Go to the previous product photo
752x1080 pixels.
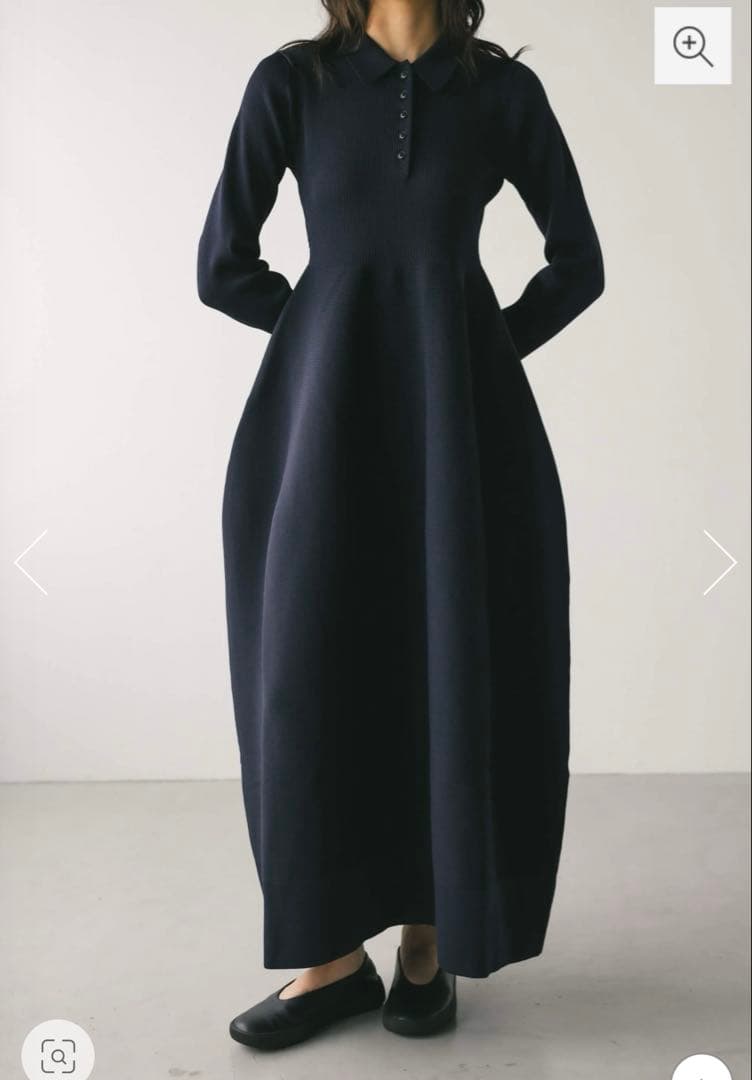click(31, 563)
